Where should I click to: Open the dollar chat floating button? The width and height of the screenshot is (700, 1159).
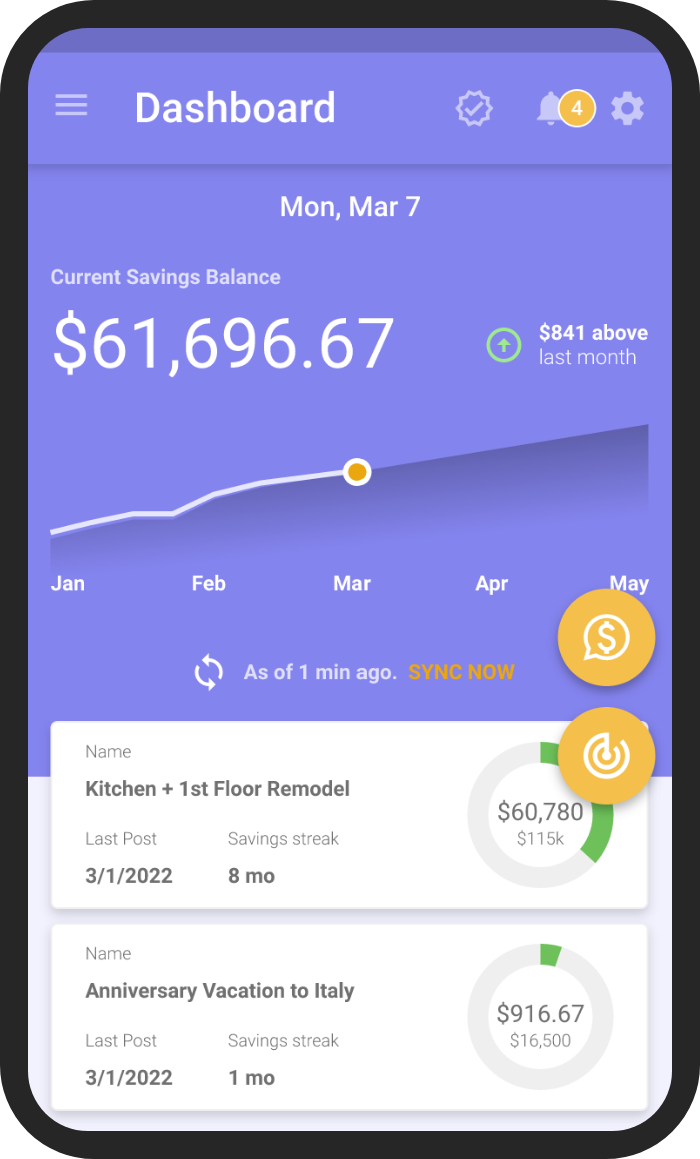(606, 637)
